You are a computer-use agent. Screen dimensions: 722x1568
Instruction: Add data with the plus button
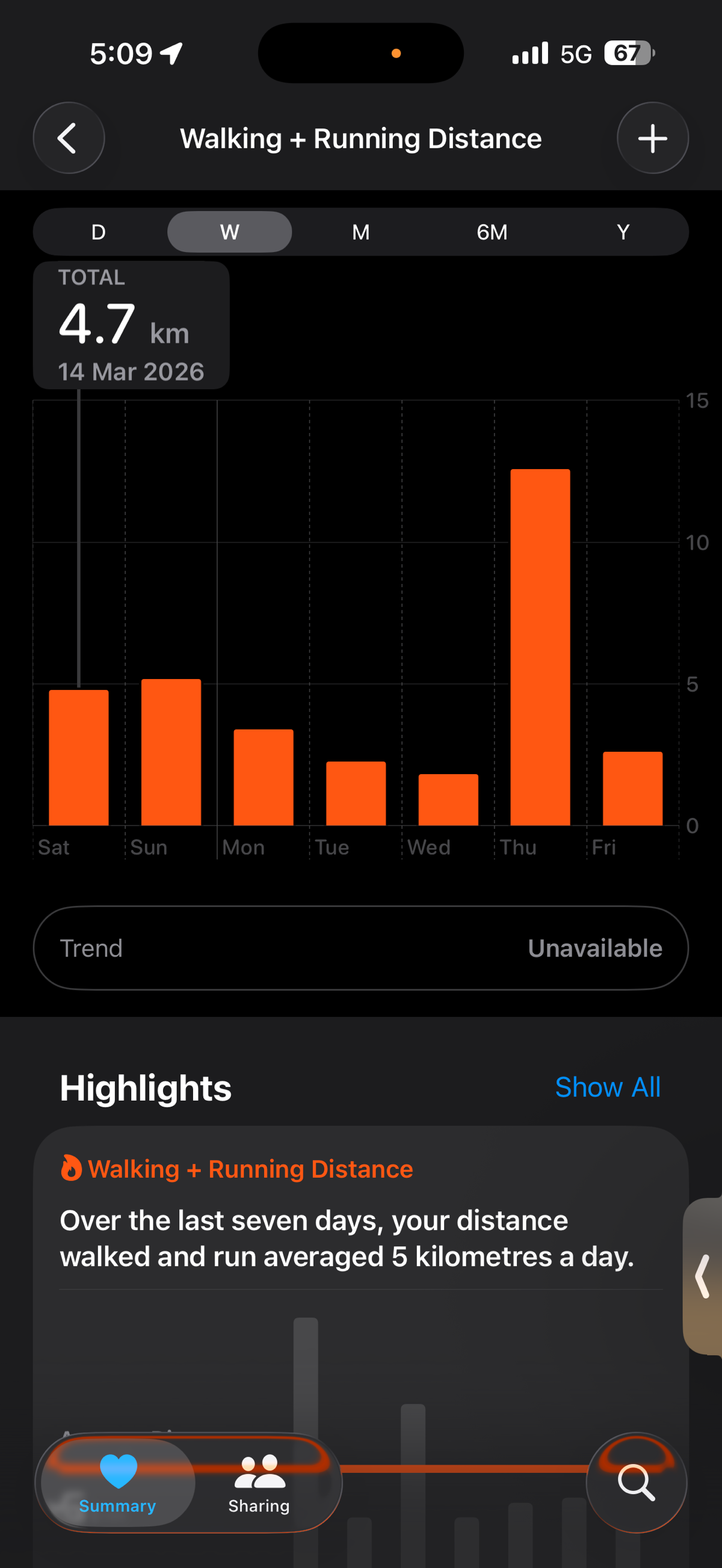[652, 138]
